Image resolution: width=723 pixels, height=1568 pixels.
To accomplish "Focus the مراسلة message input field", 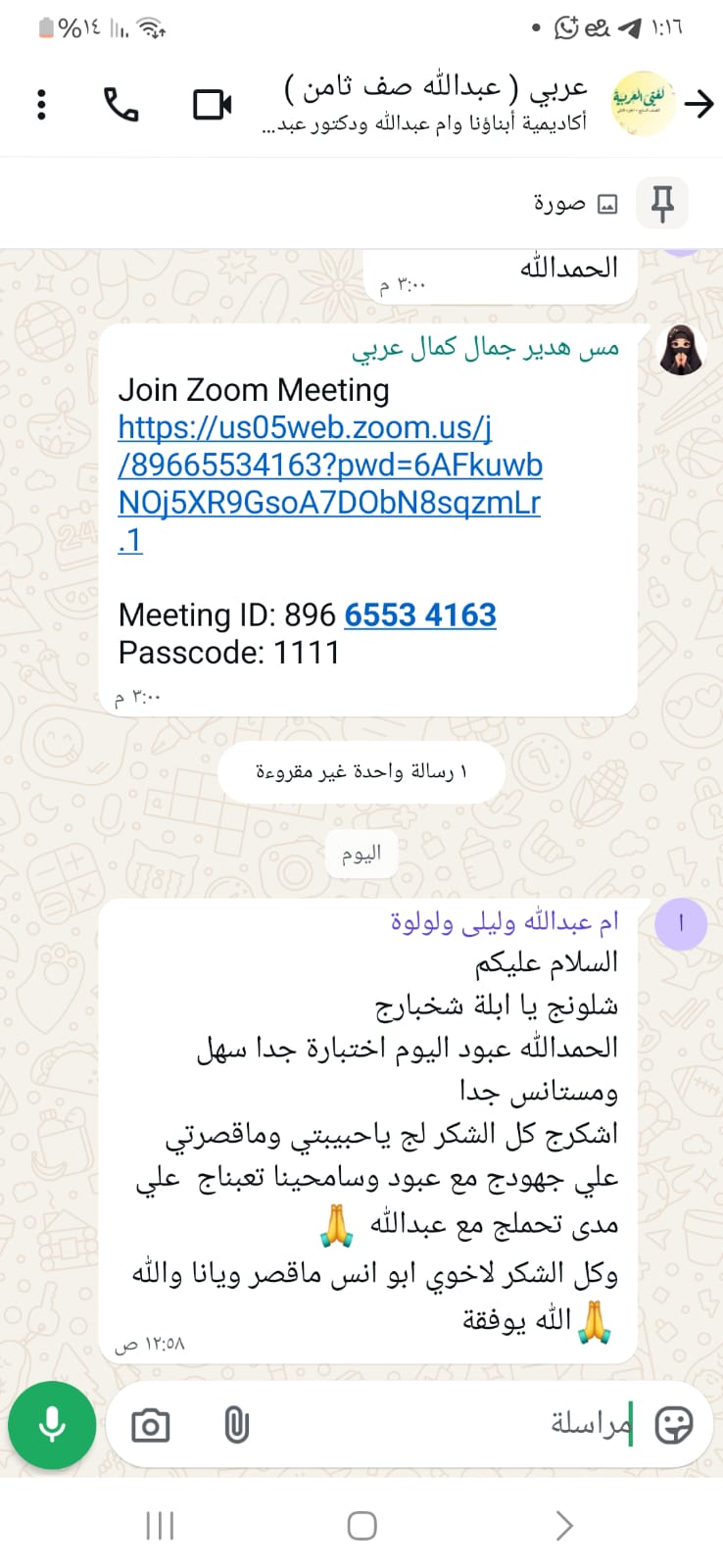I will pyautogui.click(x=470, y=1425).
